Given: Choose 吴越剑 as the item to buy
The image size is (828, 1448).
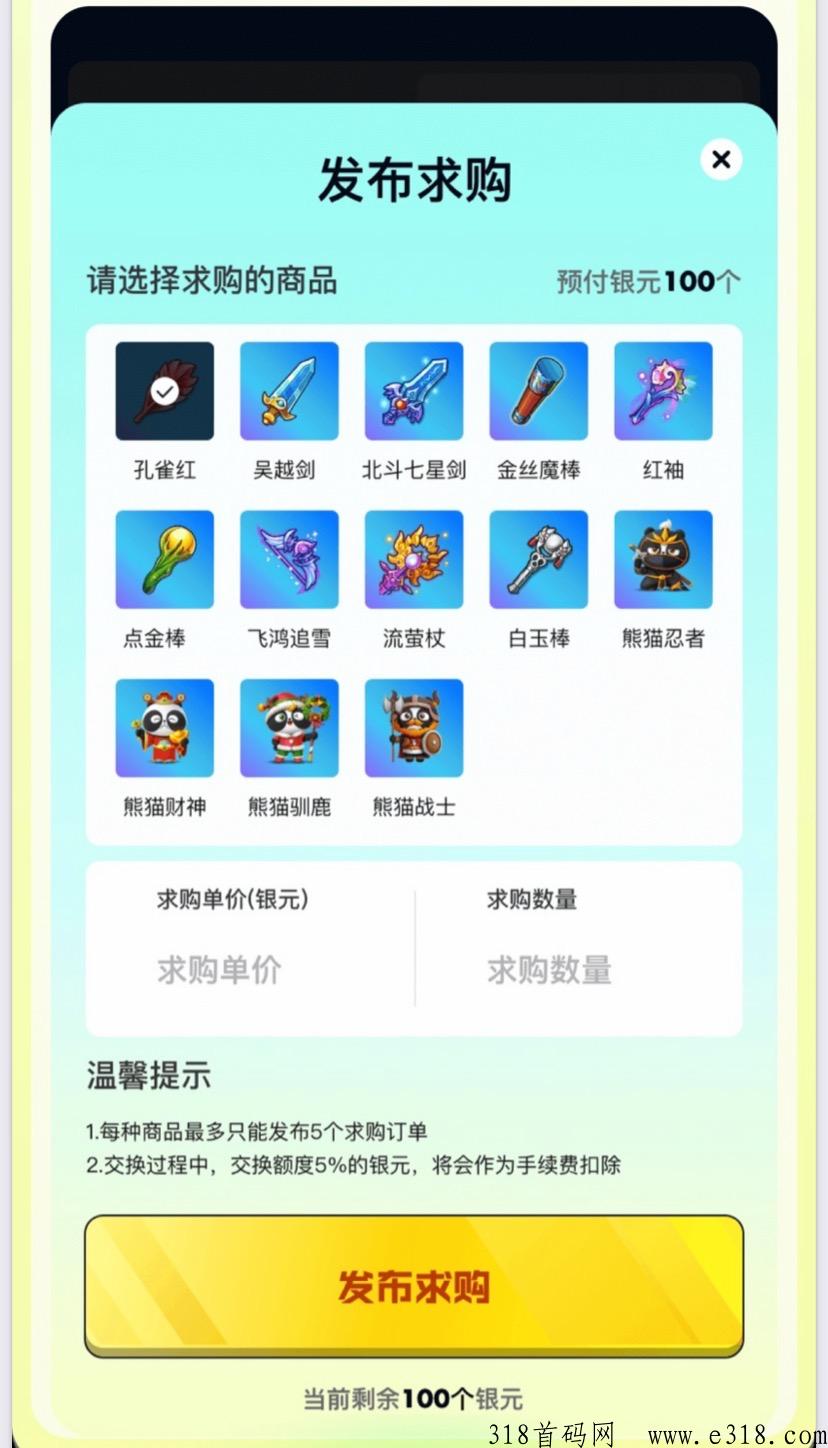Looking at the screenshot, I should pos(289,391).
